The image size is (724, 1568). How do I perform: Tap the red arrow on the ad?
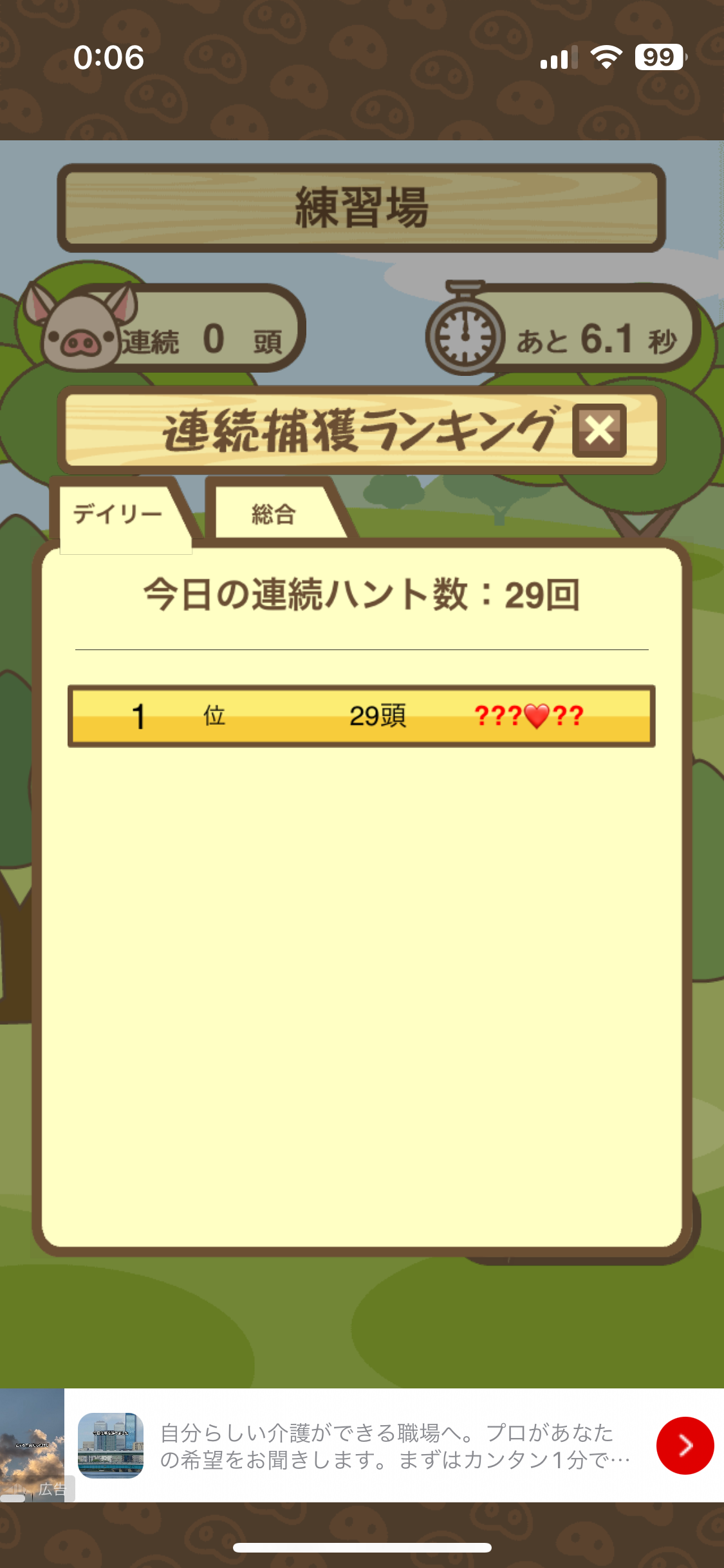(x=684, y=1446)
